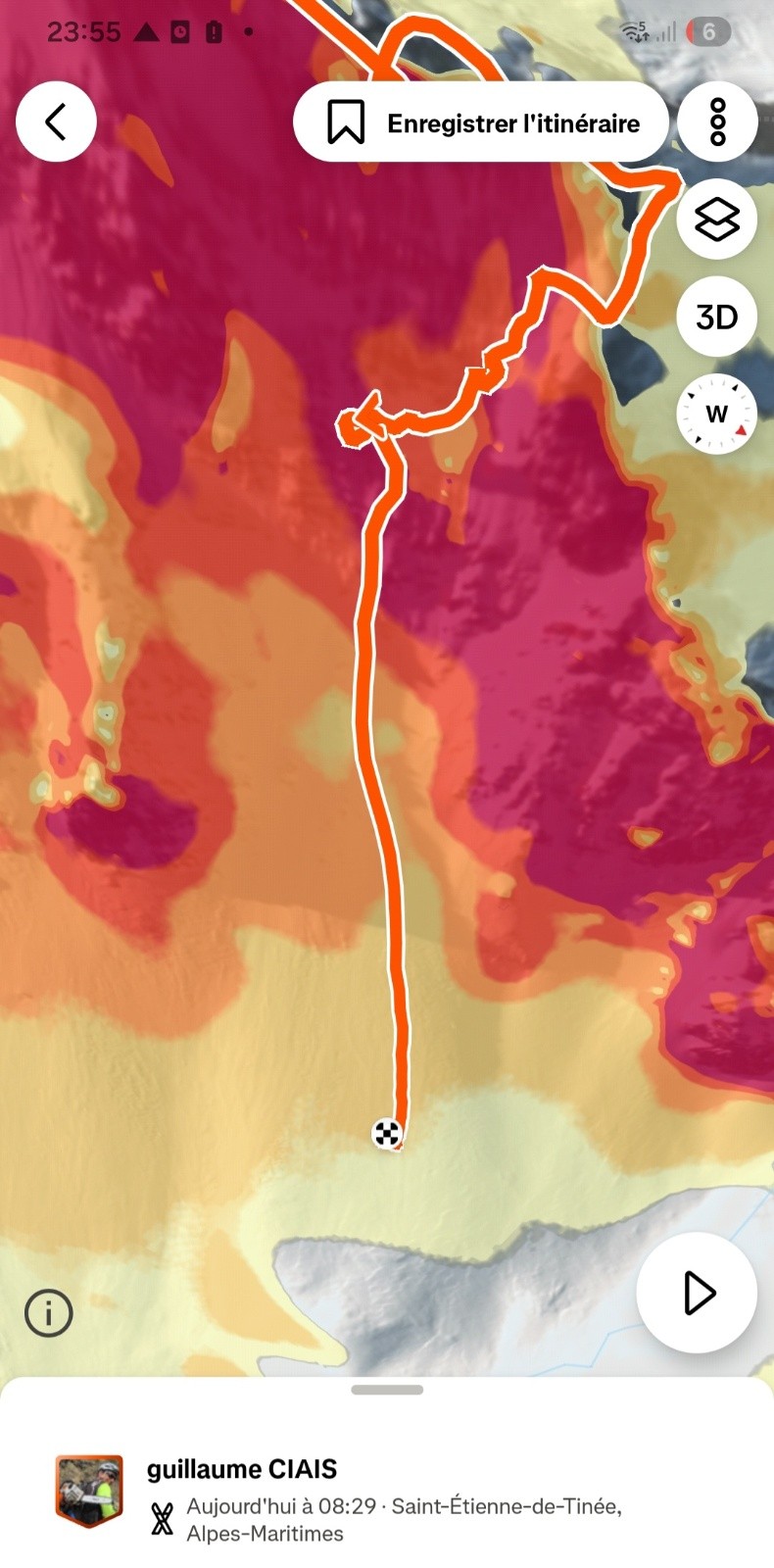This screenshot has height=1568, width=774.
Task: Go back using the arrow button
Action: [x=56, y=122]
